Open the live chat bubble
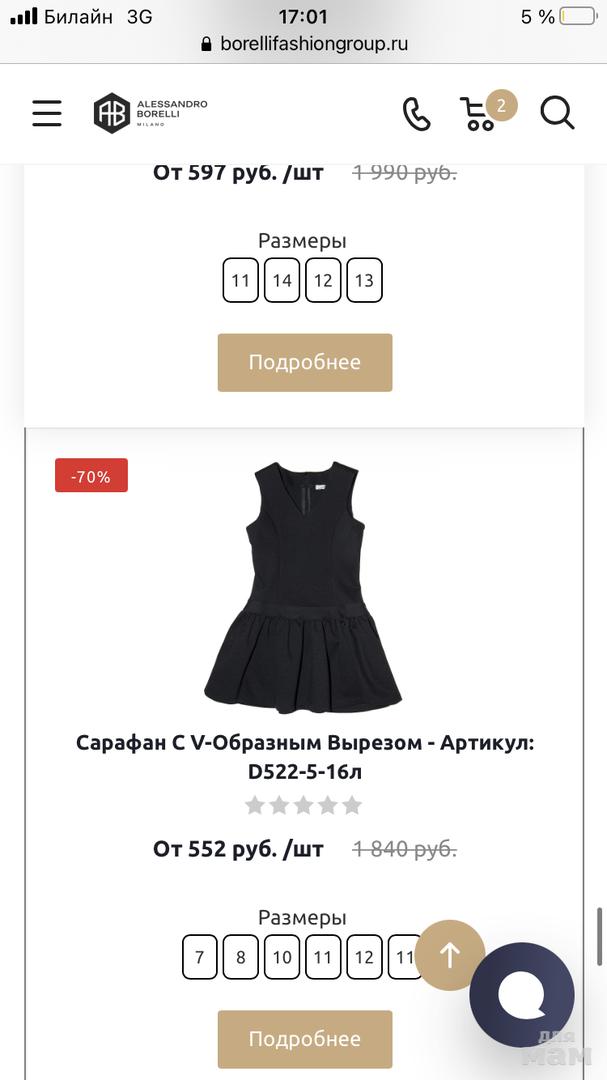 pos(521,994)
